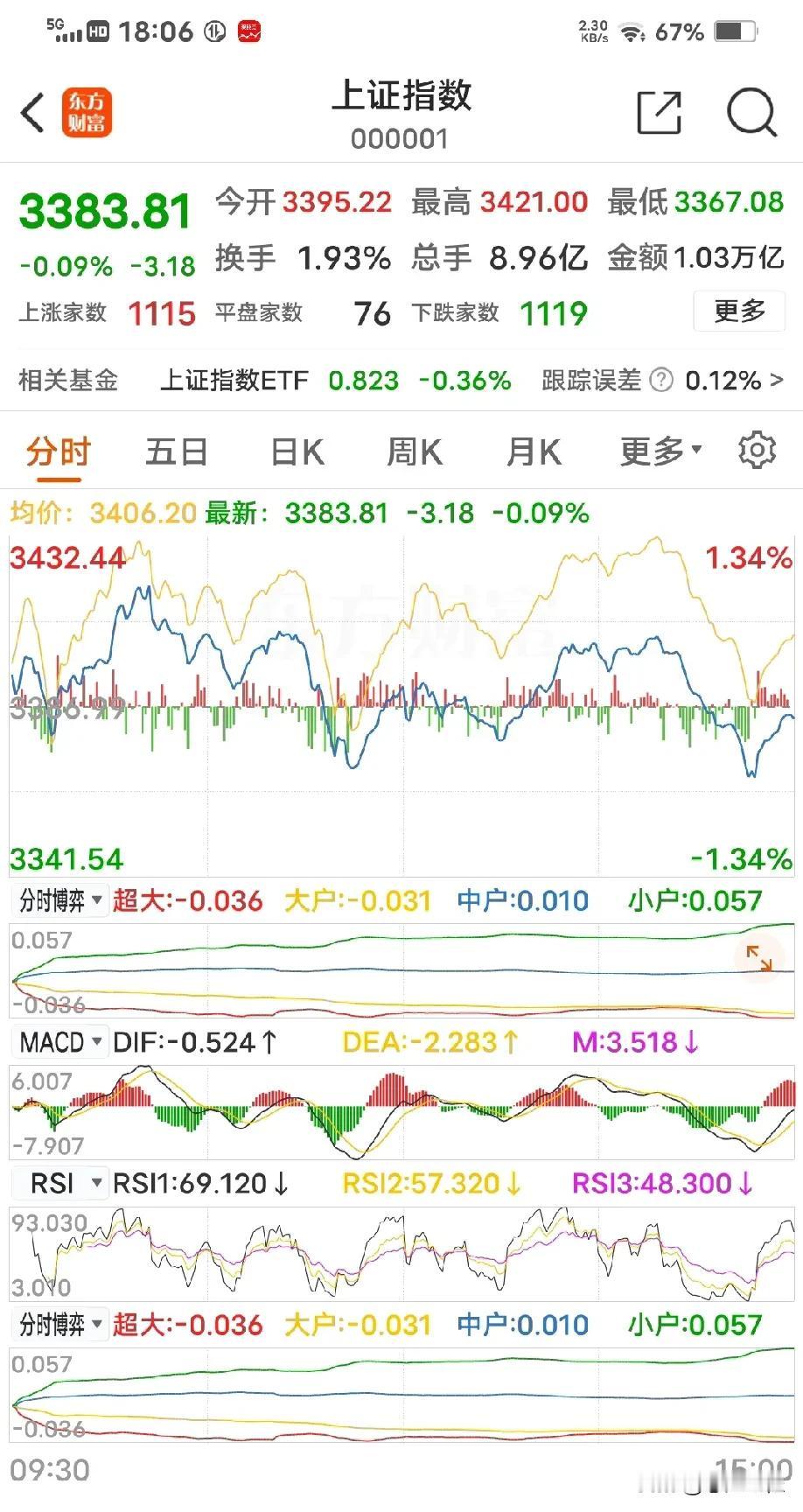Expand the 更多 chart period dropdown

(660, 452)
